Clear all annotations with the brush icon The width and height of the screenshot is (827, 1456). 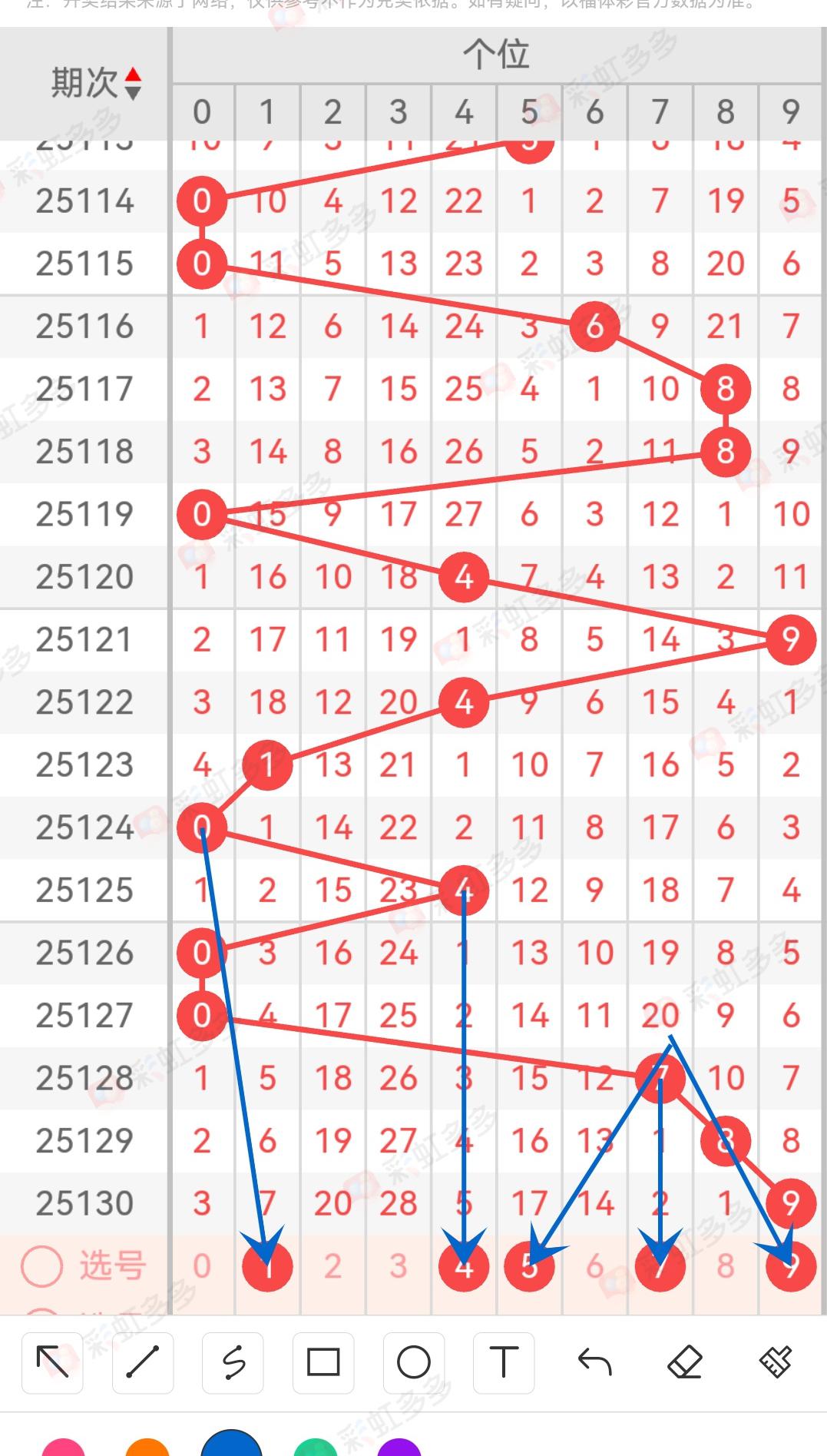click(x=776, y=1363)
